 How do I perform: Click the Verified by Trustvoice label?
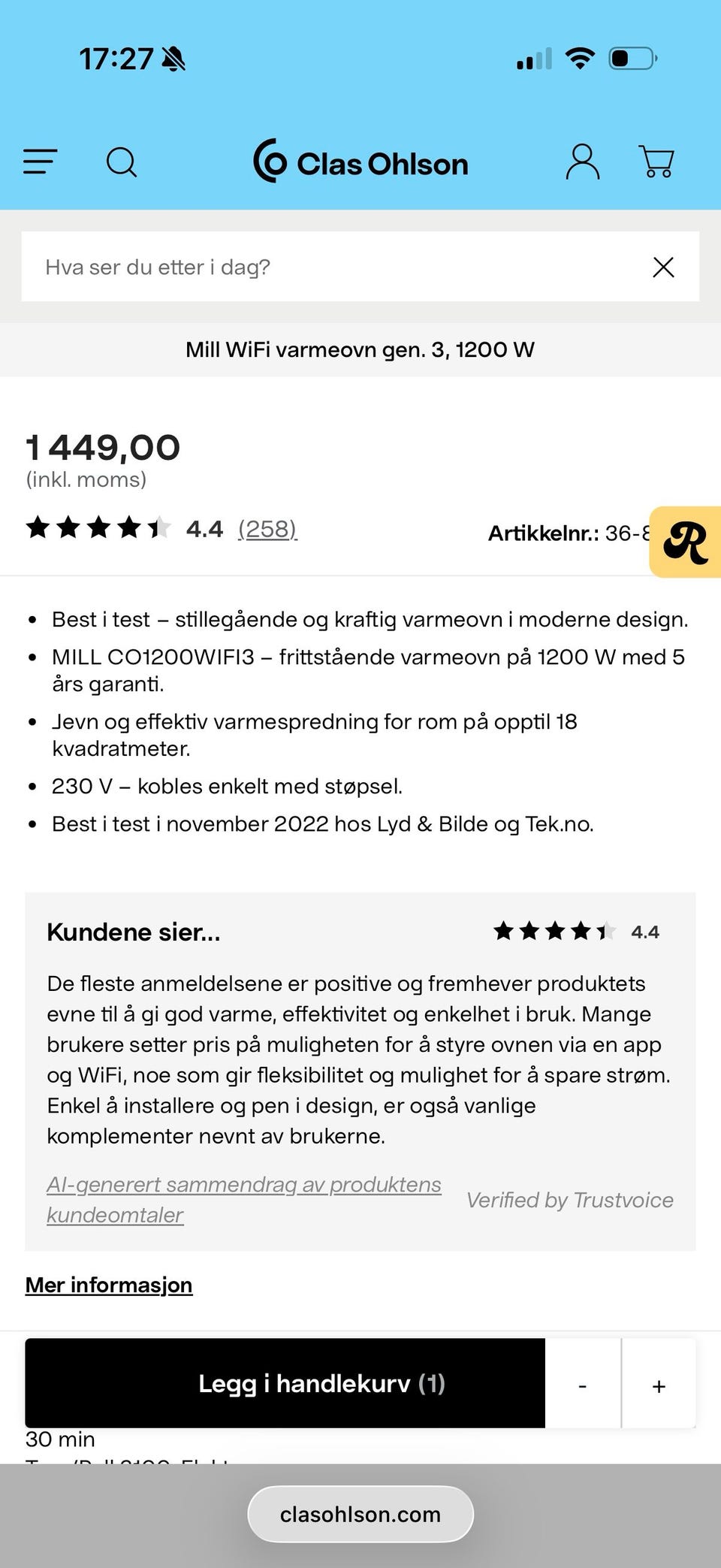coord(571,1200)
